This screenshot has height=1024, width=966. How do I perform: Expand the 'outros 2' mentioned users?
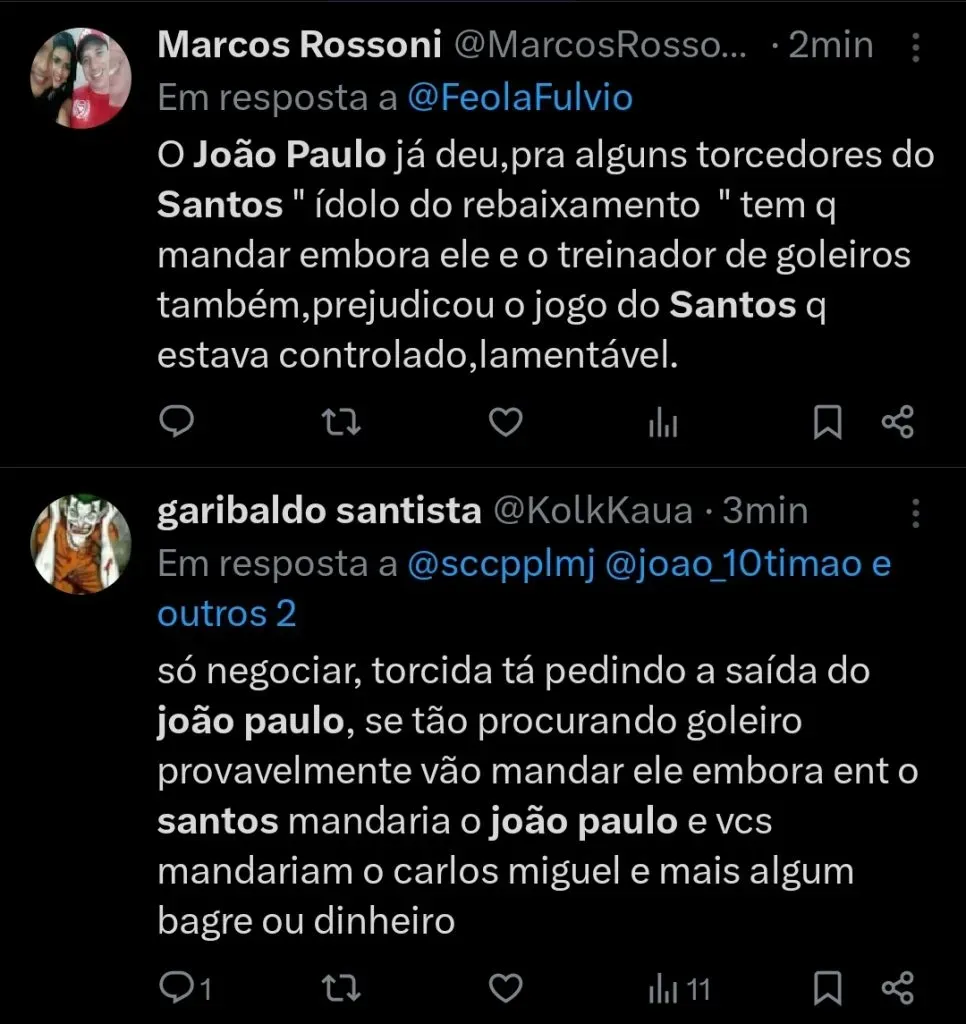click(225, 613)
